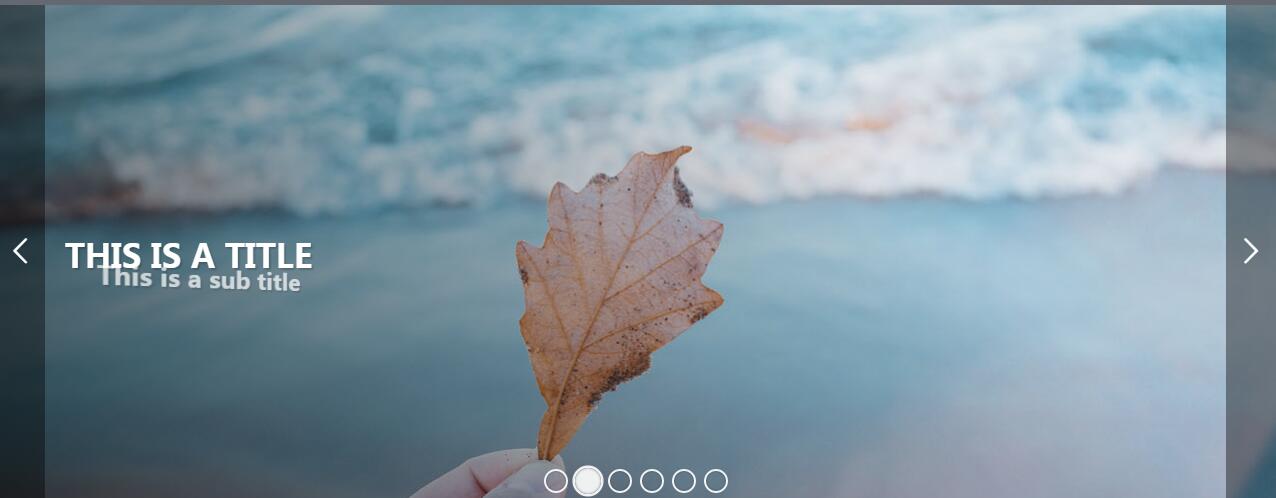This screenshot has height=498, width=1276.
Task: Jump to the third slide dot
Action: pyautogui.click(x=620, y=481)
